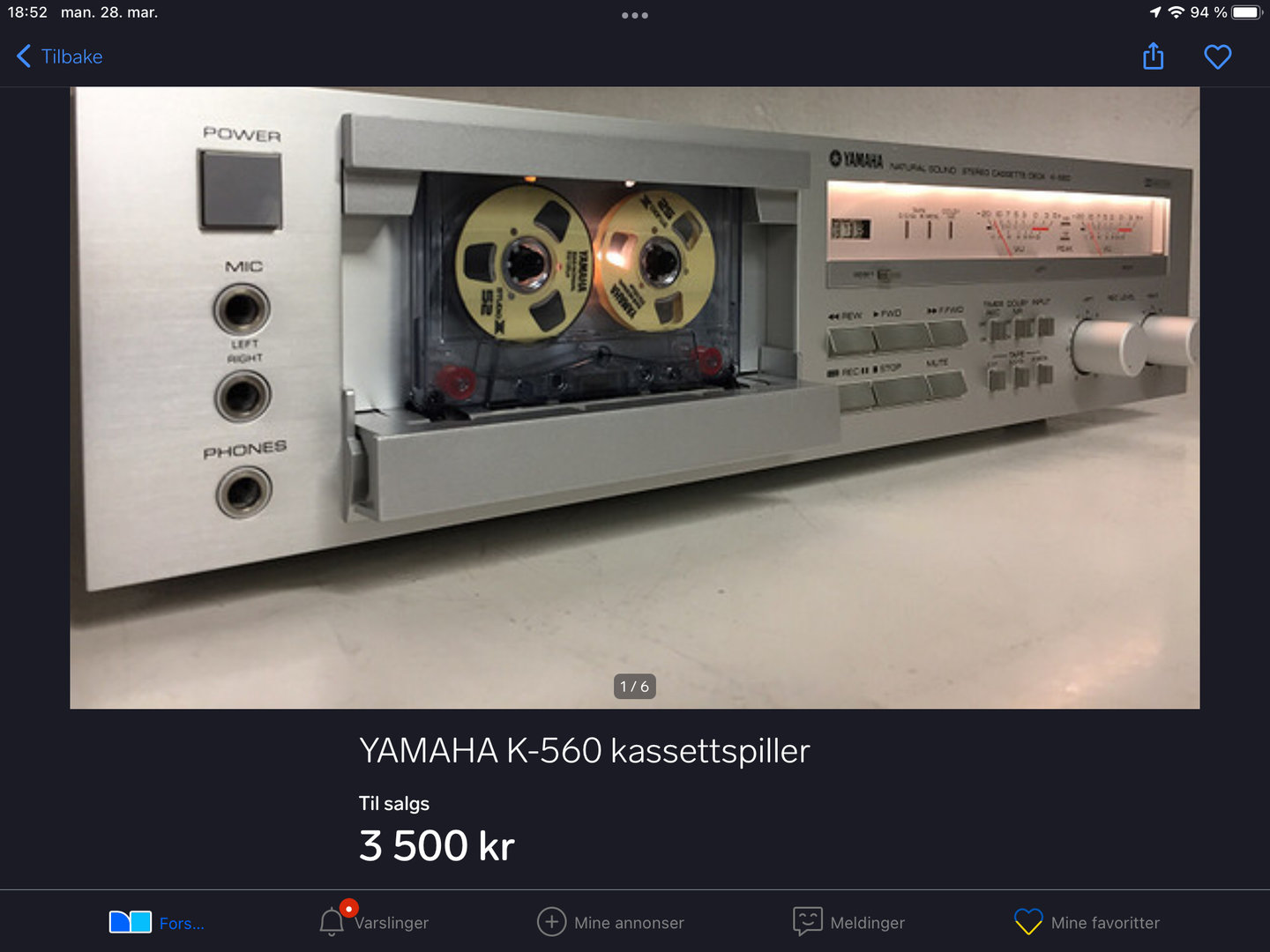The image size is (1270, 952).
Task: Add the listing to favorites with the heart
Action: click(x=1217, y=56)
